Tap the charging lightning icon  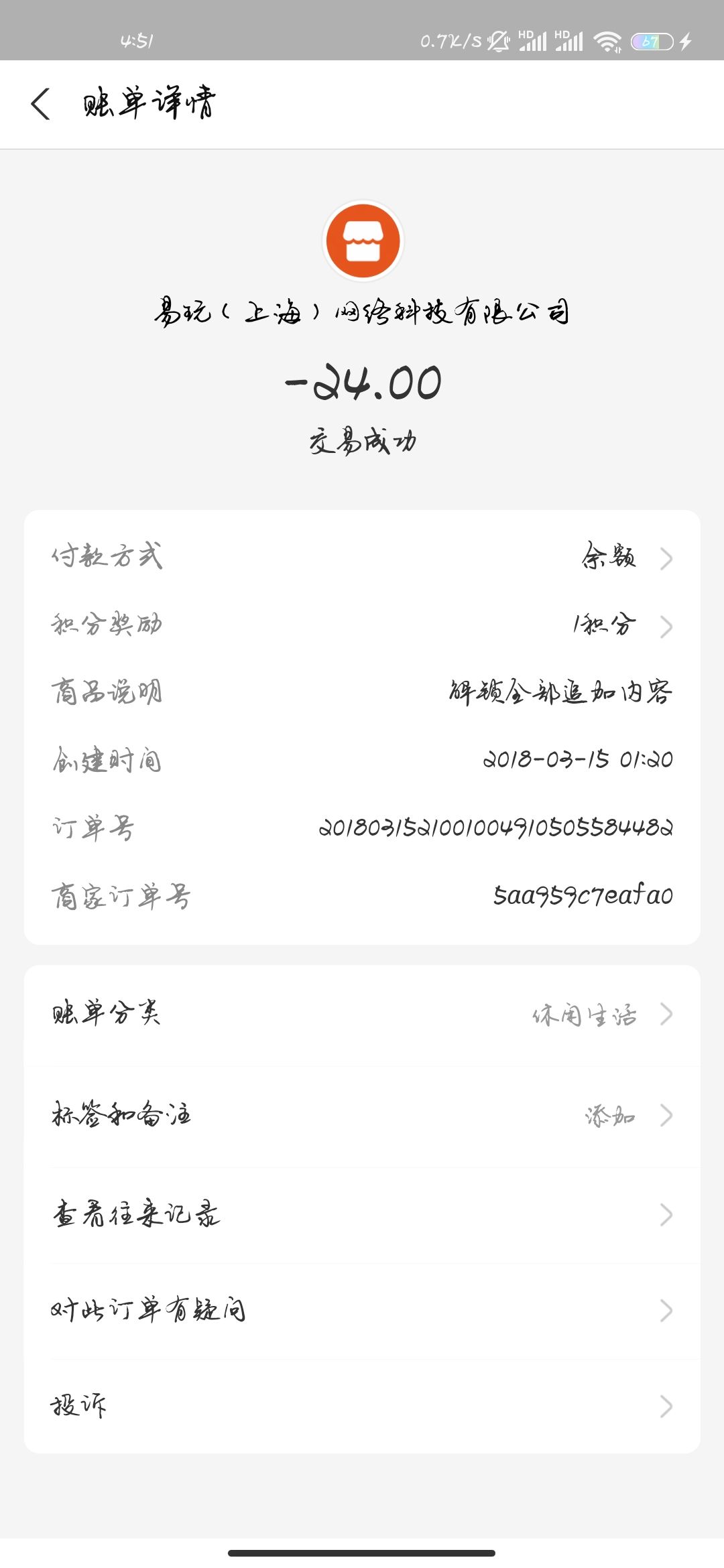tap(685, 40)
